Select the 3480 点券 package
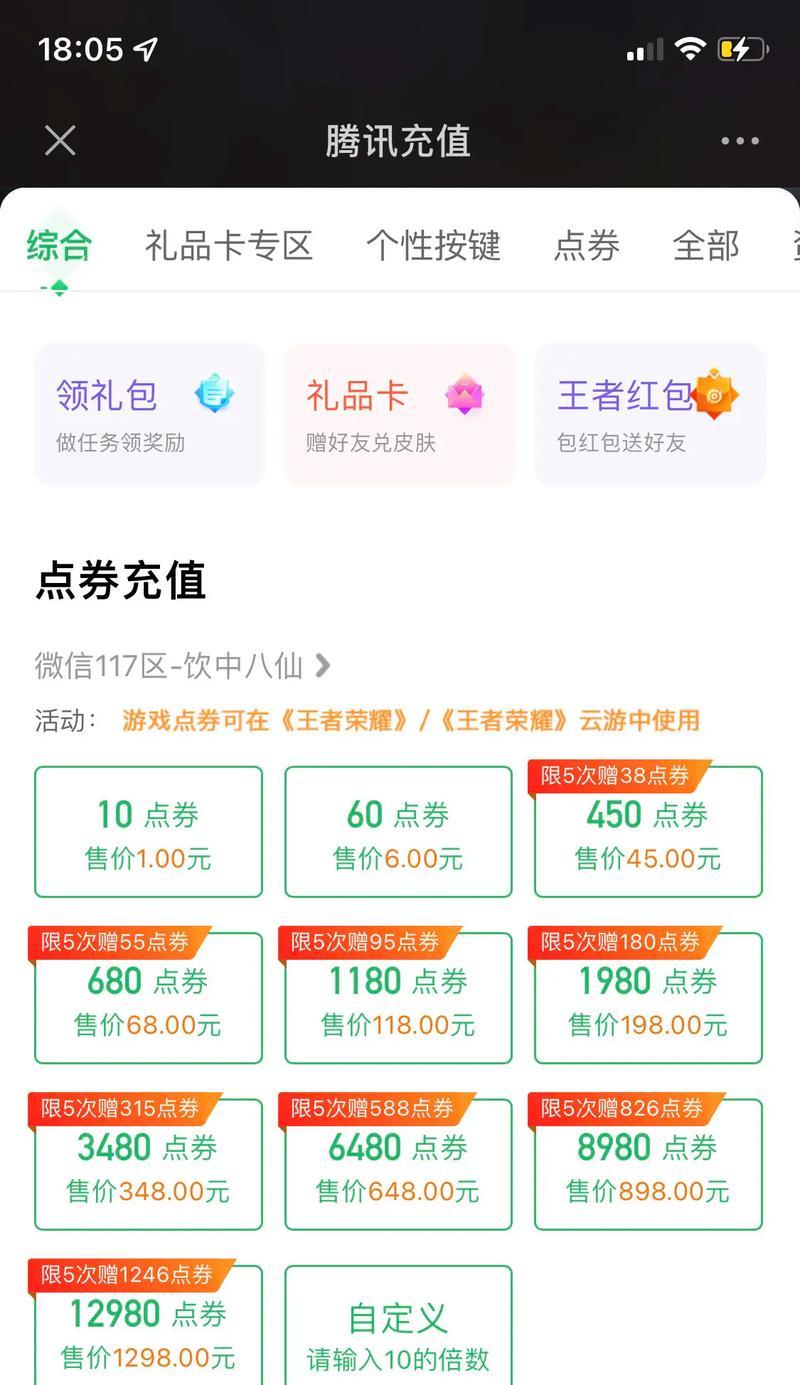Image resolution: width=800 pixels, height=1385 pixels. pos(148,1165)
